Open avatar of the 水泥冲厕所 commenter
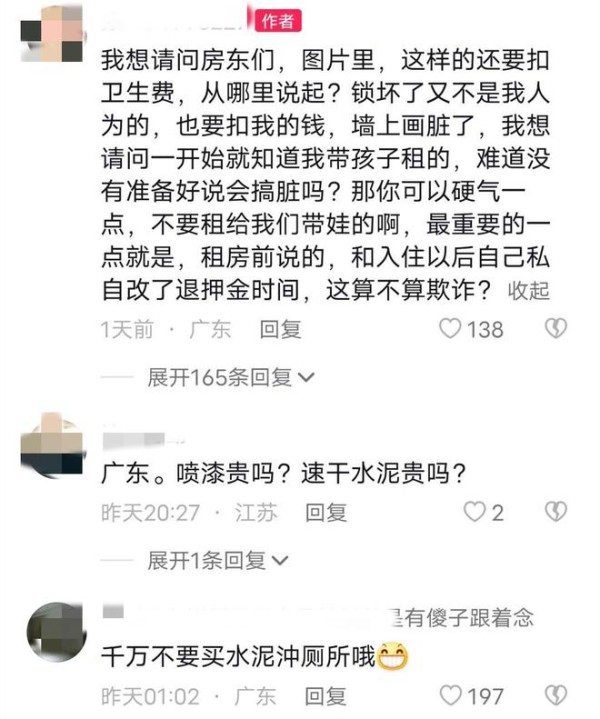Screen dimensions: 600x719 (55, 630)
